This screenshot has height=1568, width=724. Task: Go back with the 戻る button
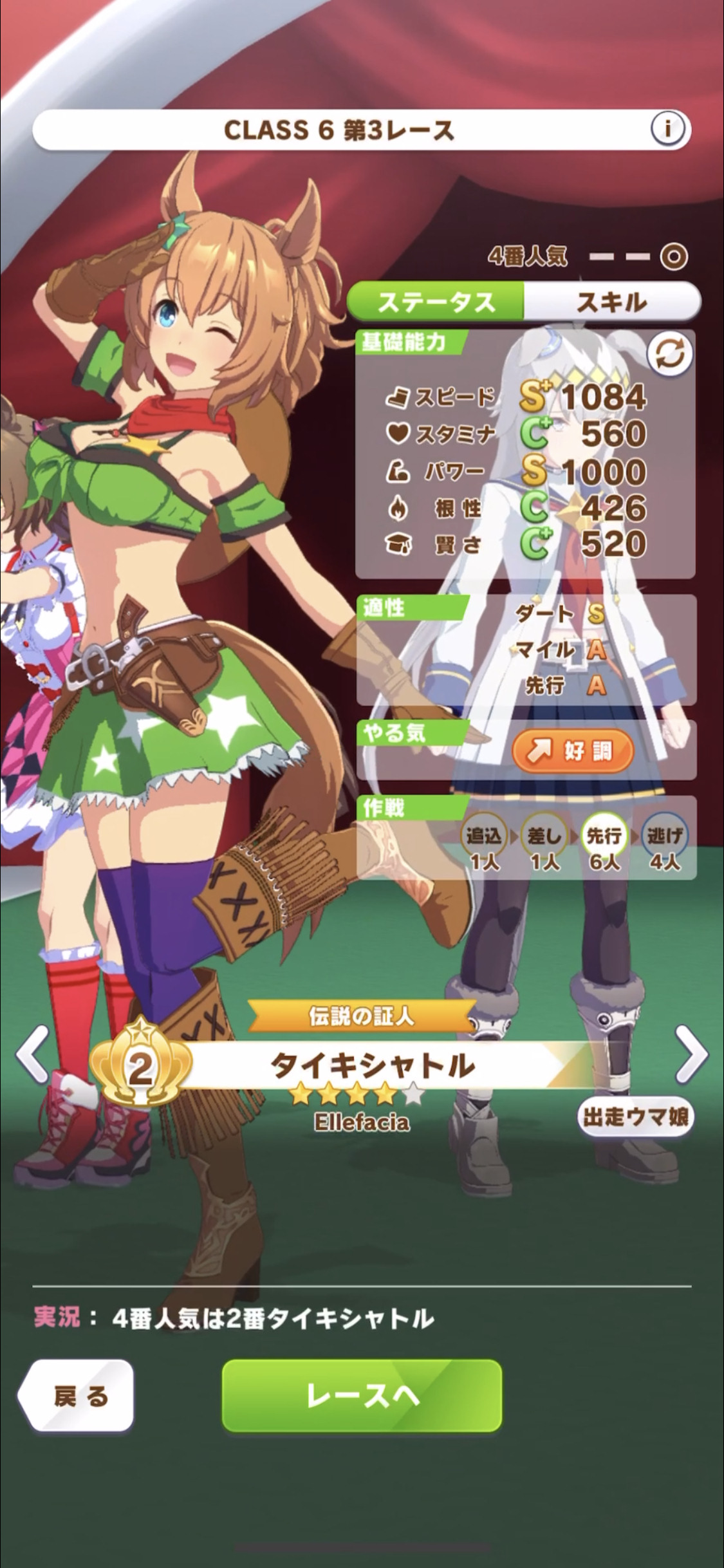click(x=76, y=1397)
